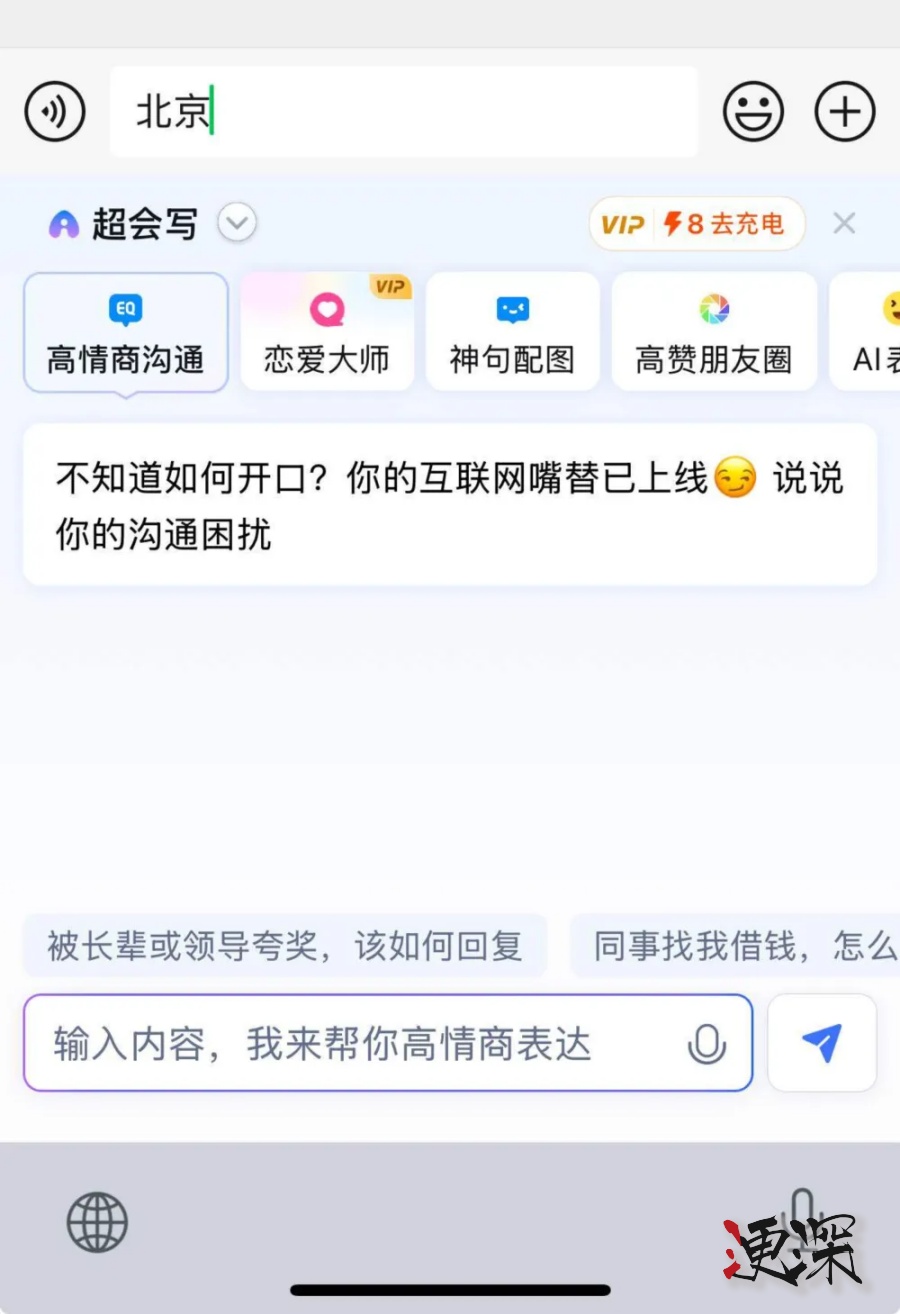Switch to the 高情商沟通 tab
This screenshot has width=900, height=1314.
click(x=124, y=332)
